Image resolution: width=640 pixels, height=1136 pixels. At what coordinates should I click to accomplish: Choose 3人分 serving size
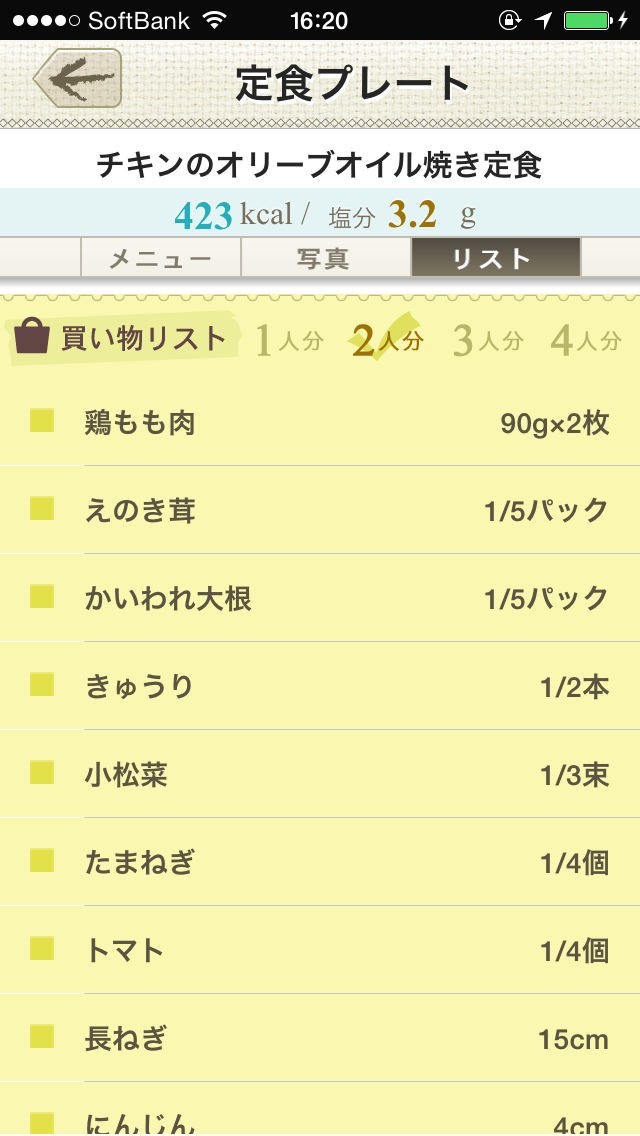pyautogui.click(x=488, y=340)
